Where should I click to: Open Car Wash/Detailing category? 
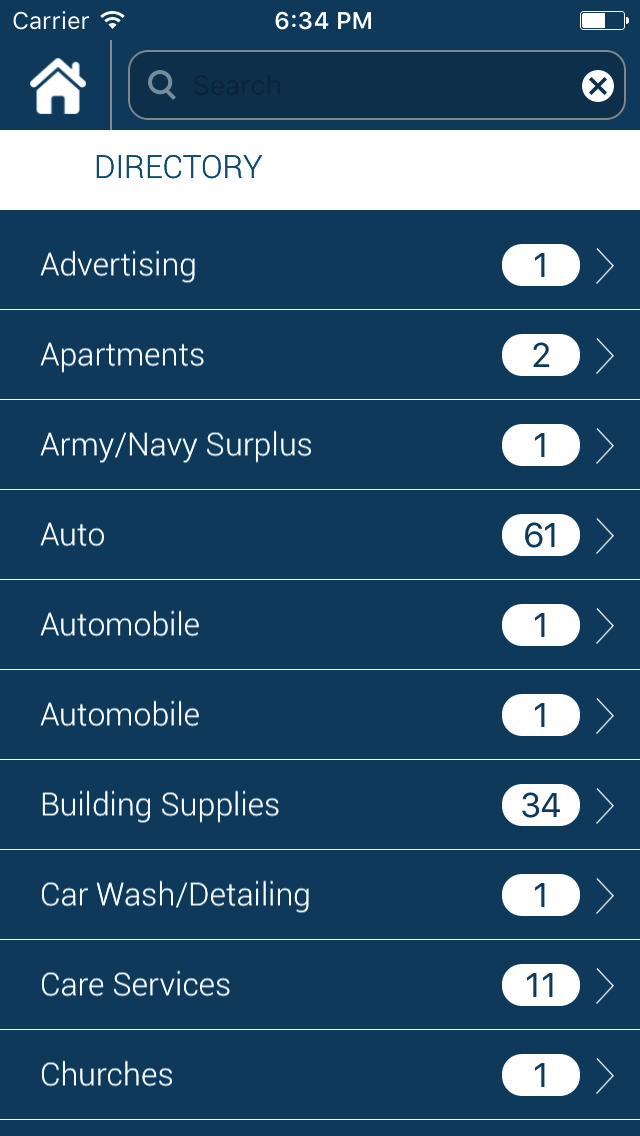[x=320, y=895]
